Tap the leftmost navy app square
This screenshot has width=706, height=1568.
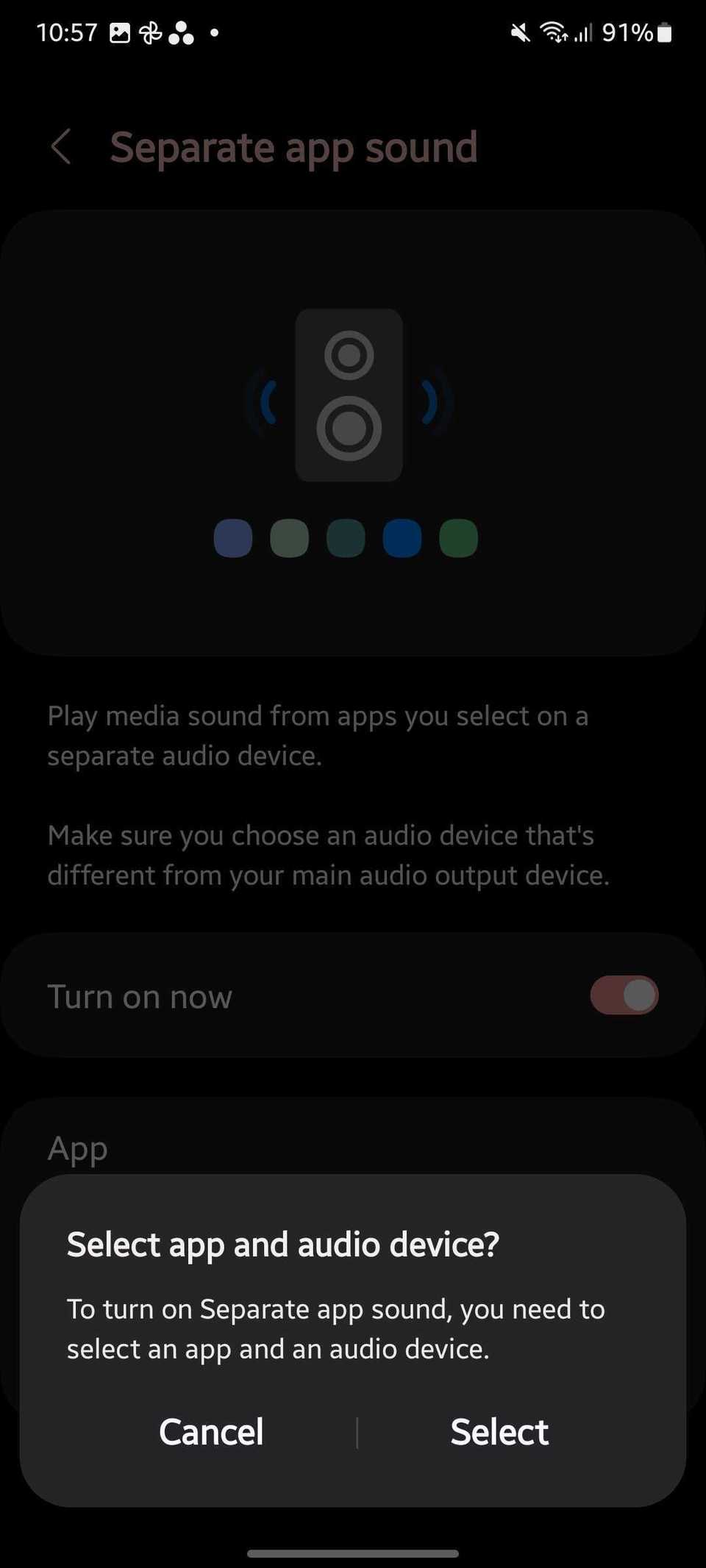(x=232, y=537)
